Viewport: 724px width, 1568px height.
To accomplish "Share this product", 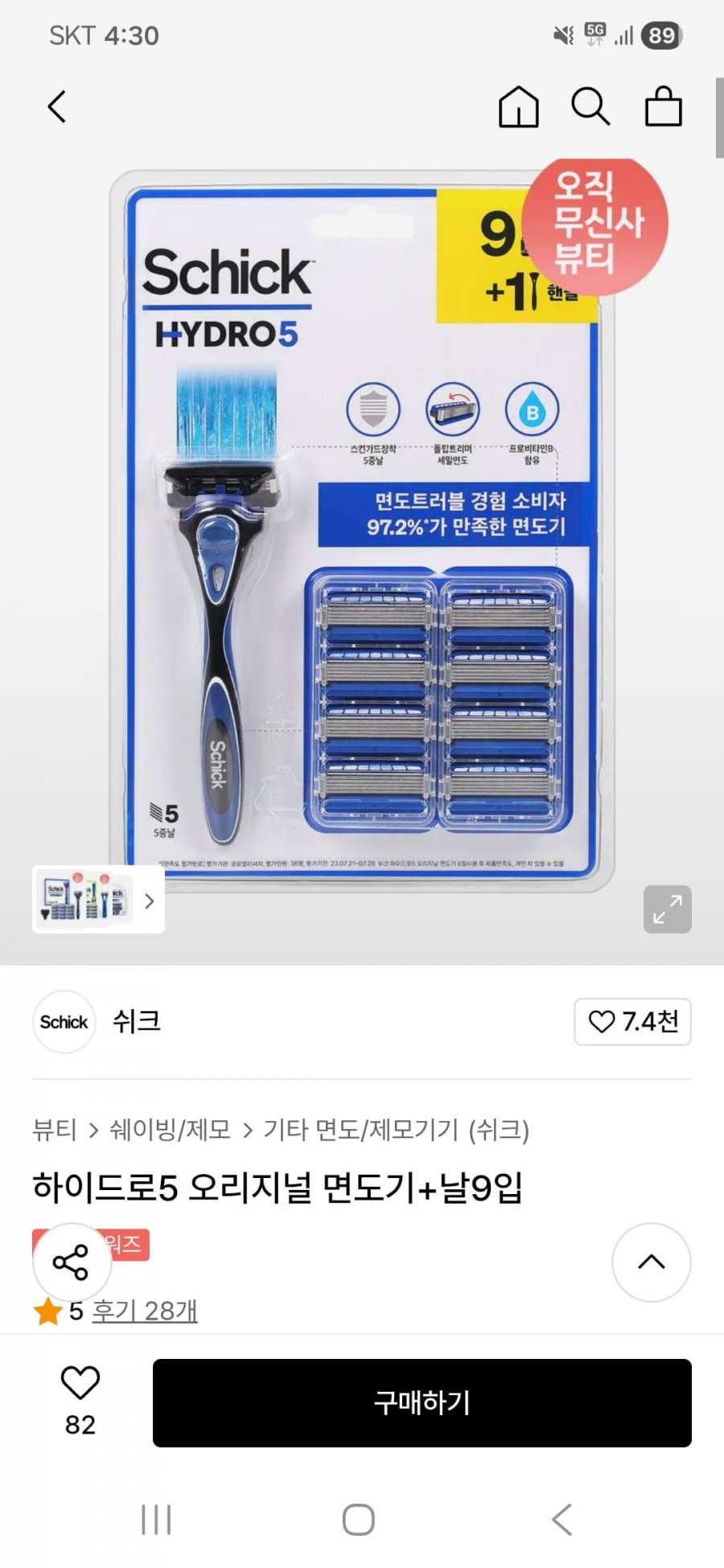I will click(72, 1262).
